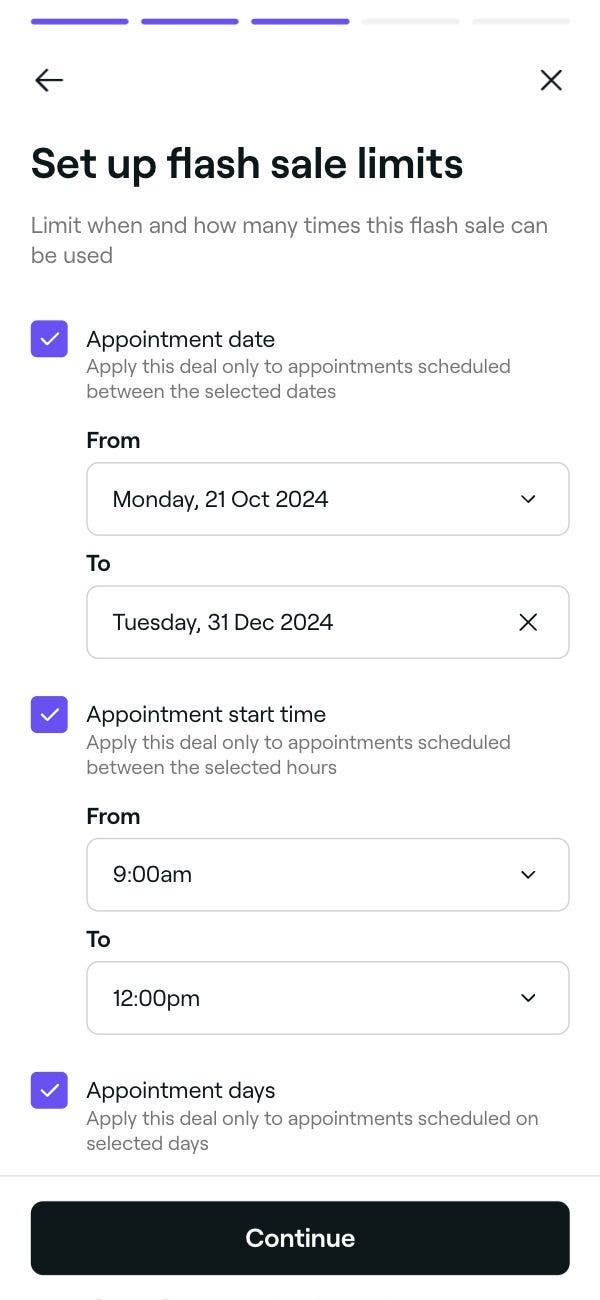
Task: Uncheck the Appointment date limit
Action: point(49,339)
